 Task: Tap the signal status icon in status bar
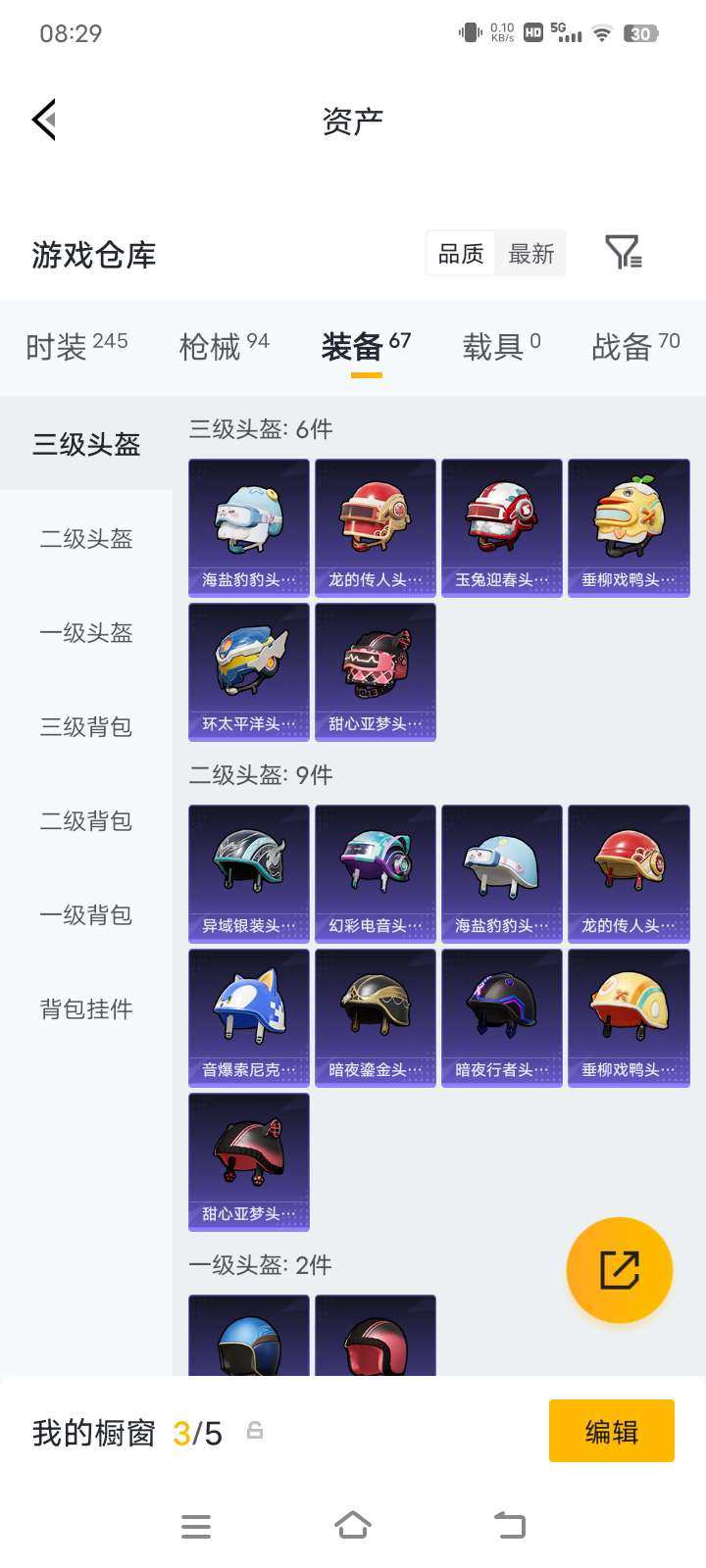569,32
